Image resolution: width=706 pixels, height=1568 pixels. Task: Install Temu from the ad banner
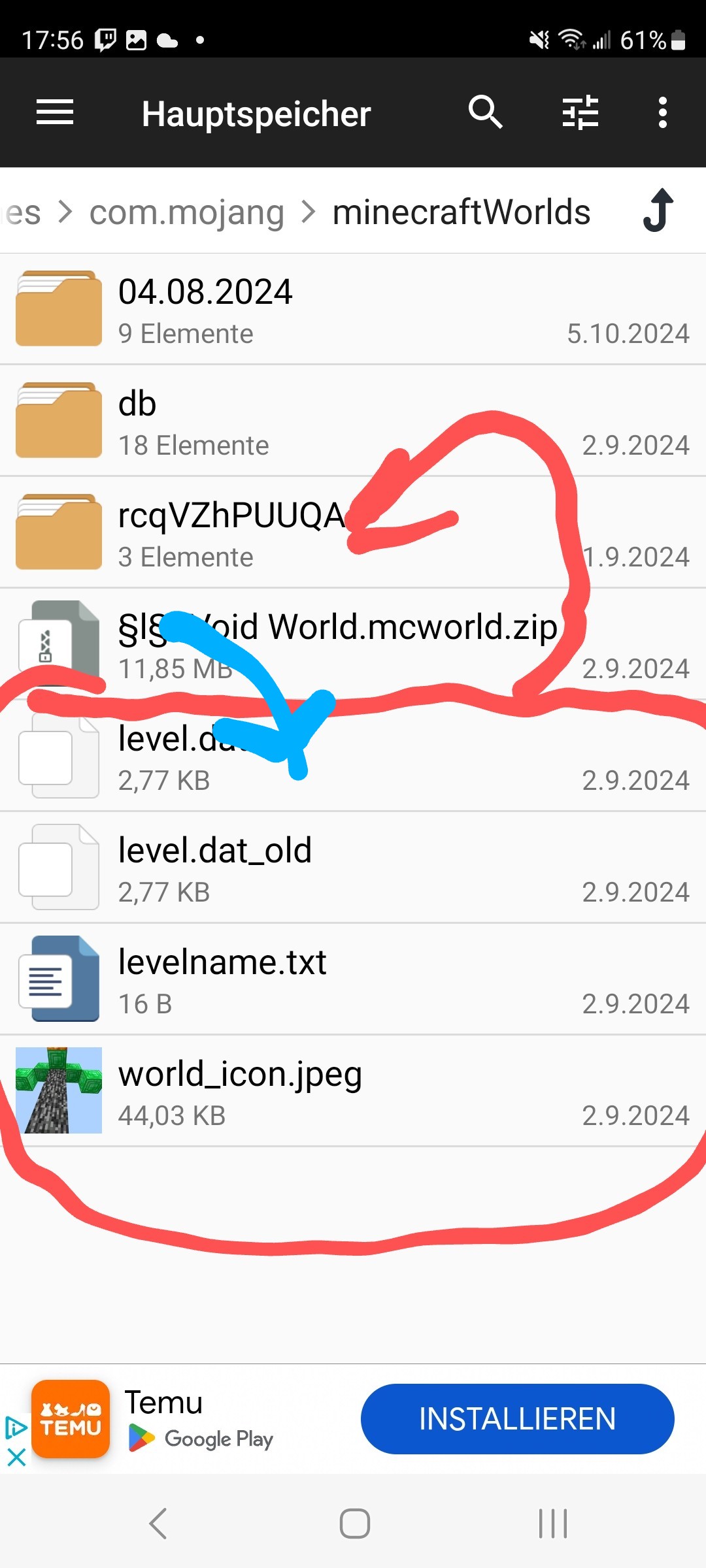[x=516, y=1419]
